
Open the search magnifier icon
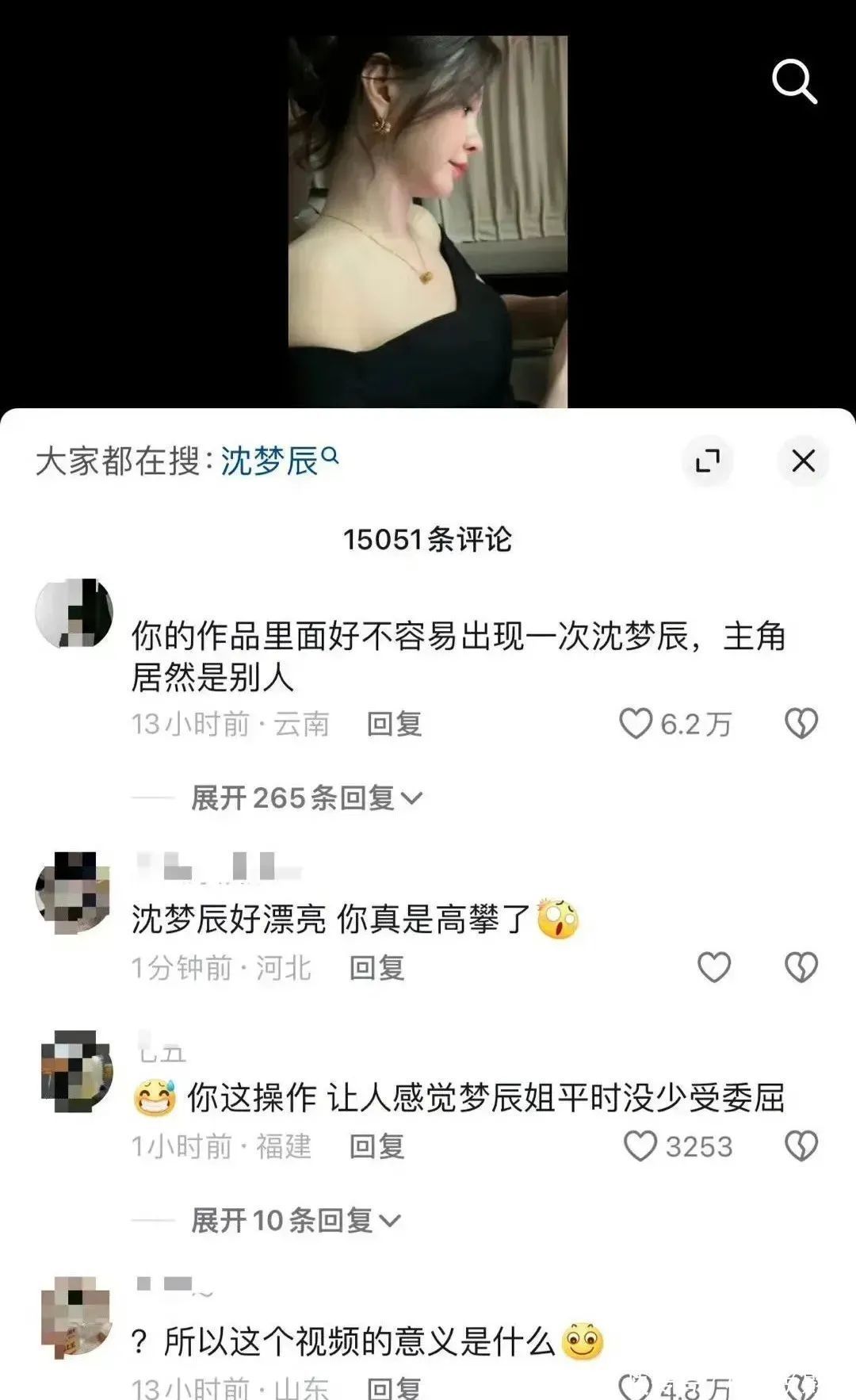coord(794,82)
